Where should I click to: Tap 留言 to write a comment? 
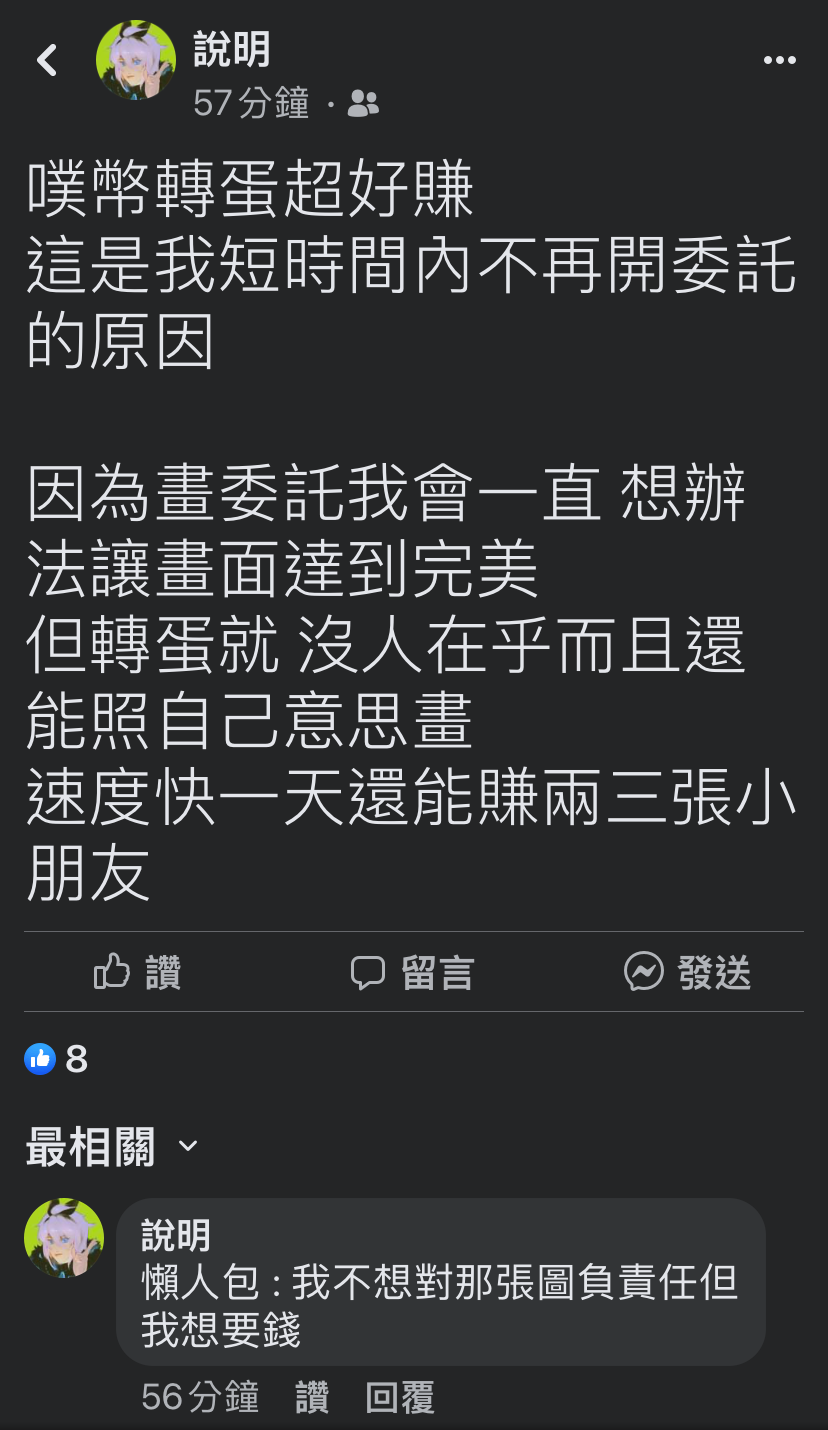point(412,972)
